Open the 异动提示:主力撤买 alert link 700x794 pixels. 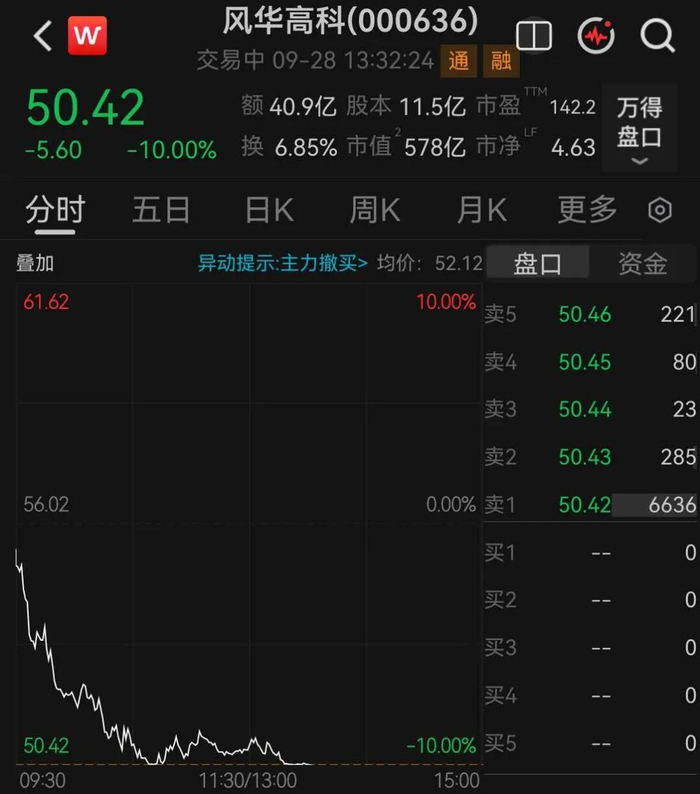[283, 263]
